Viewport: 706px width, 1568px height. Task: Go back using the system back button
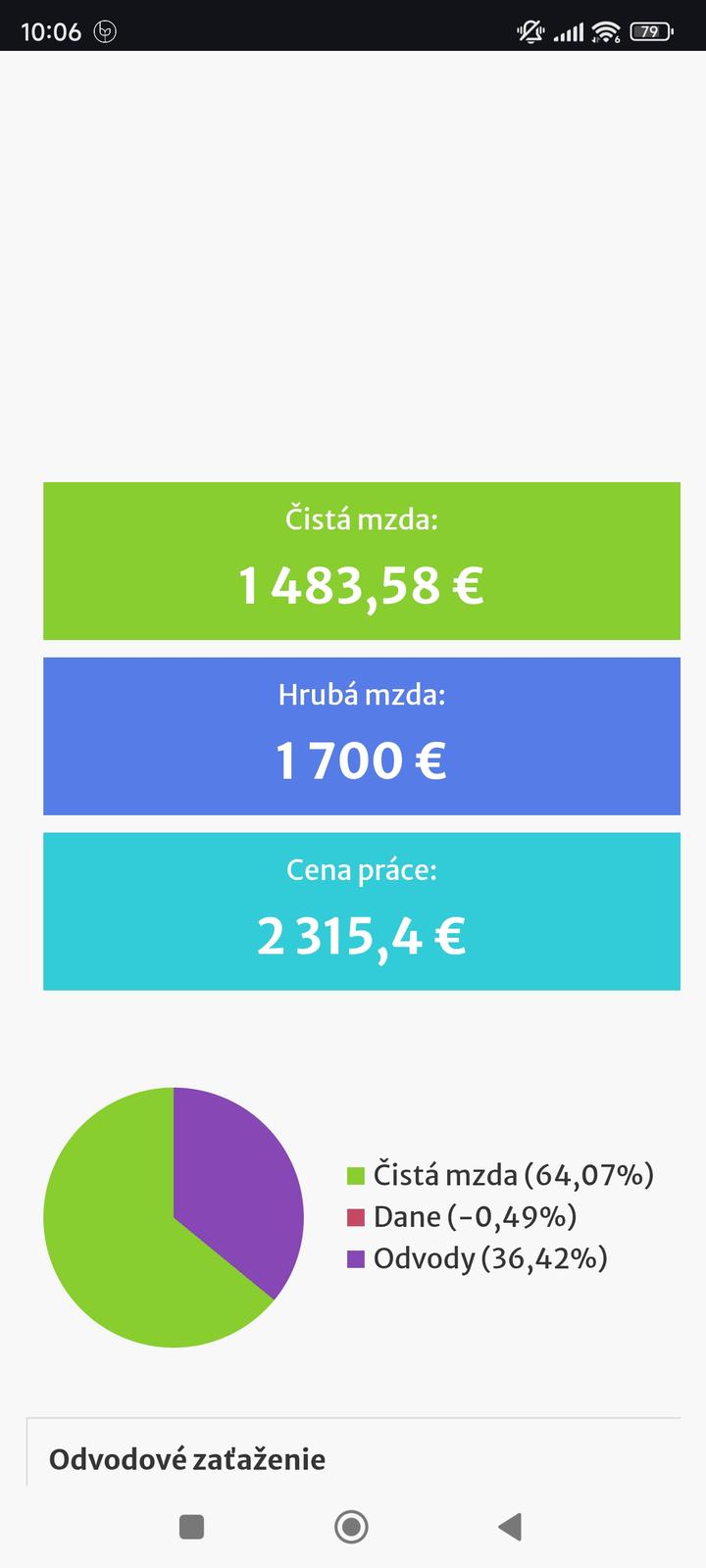point(510,1526)
